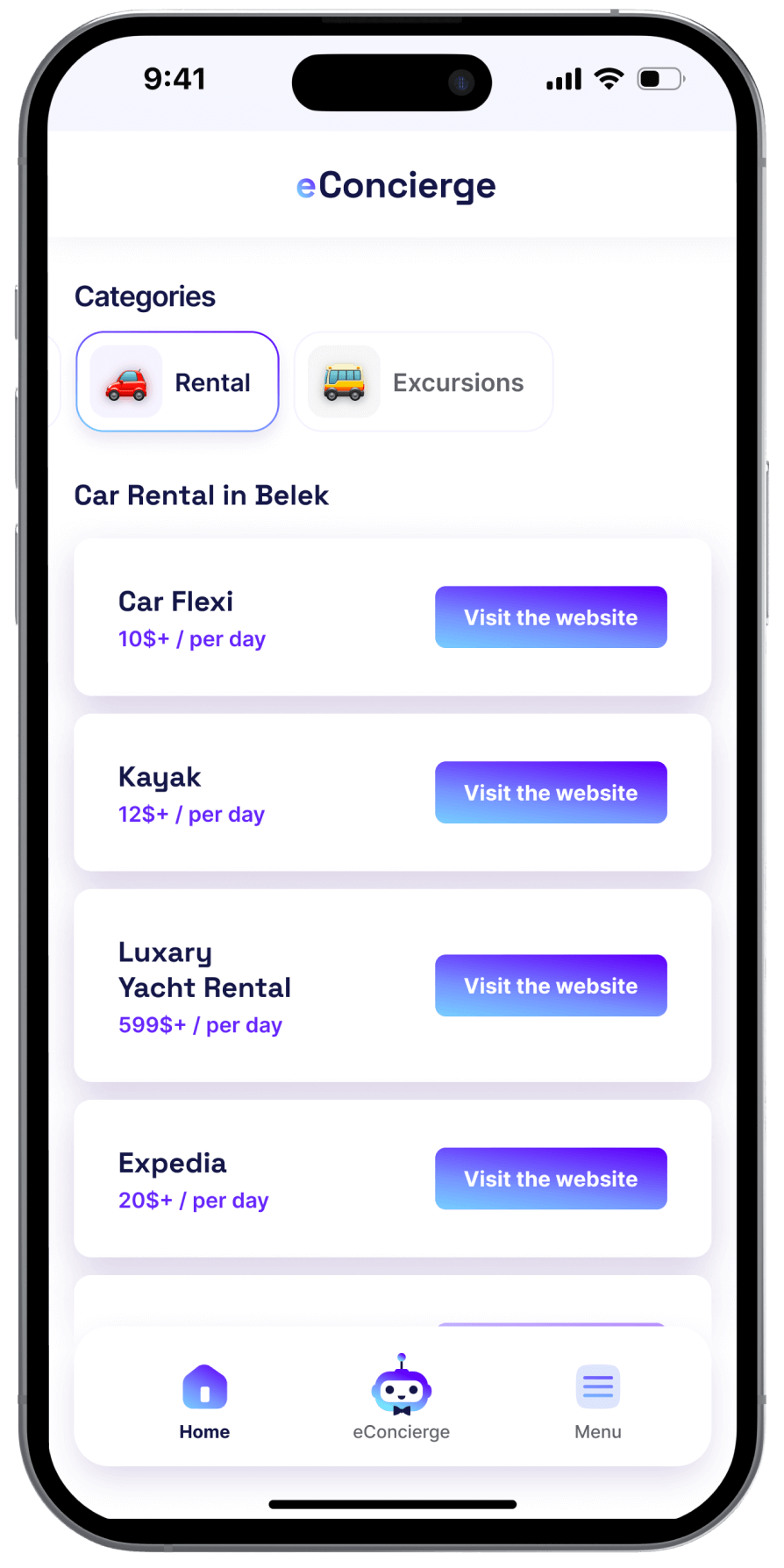The height and width of the screenshot is (1568, 784).
Task: Open Kayak's website
Action: 551,793
